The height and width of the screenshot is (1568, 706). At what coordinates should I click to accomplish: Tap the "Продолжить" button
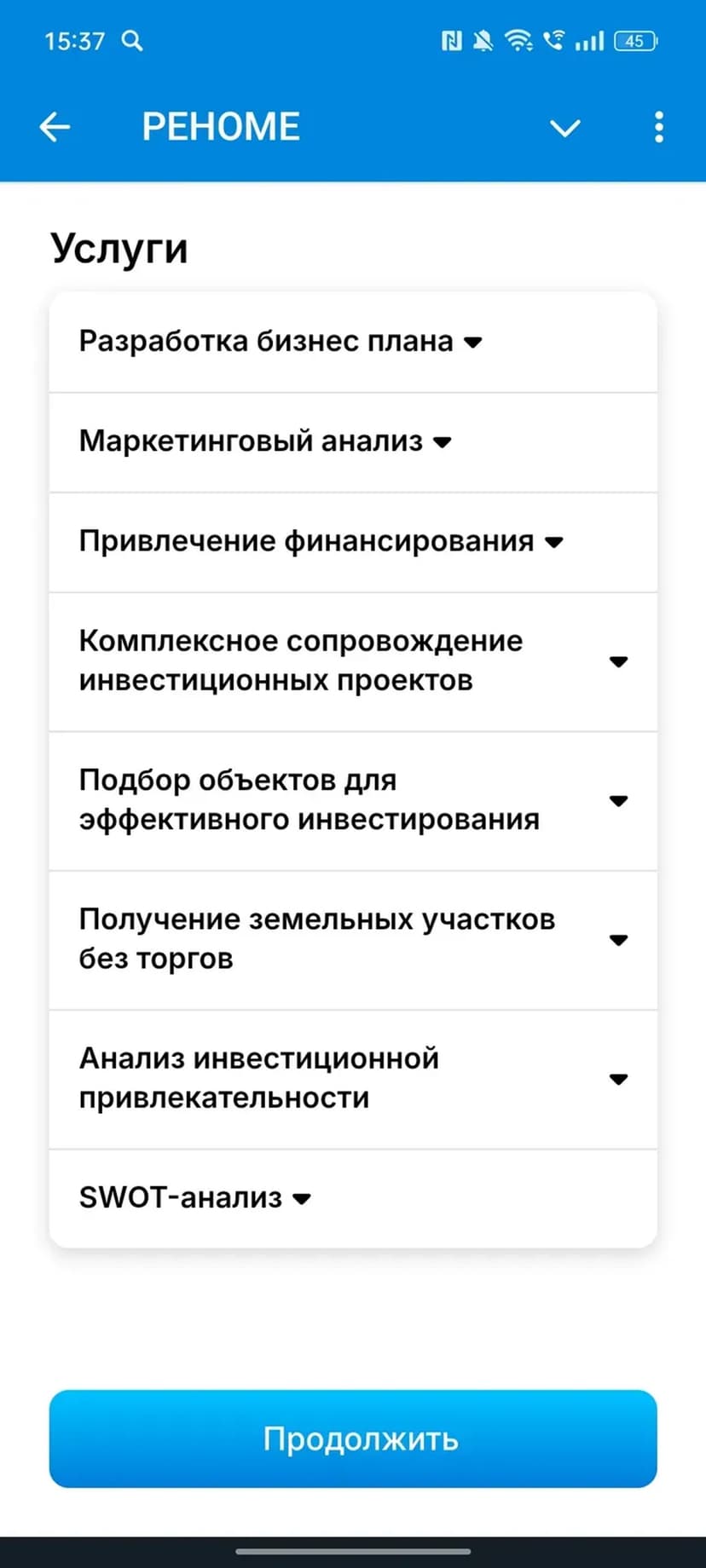[x=353, y=1438]
